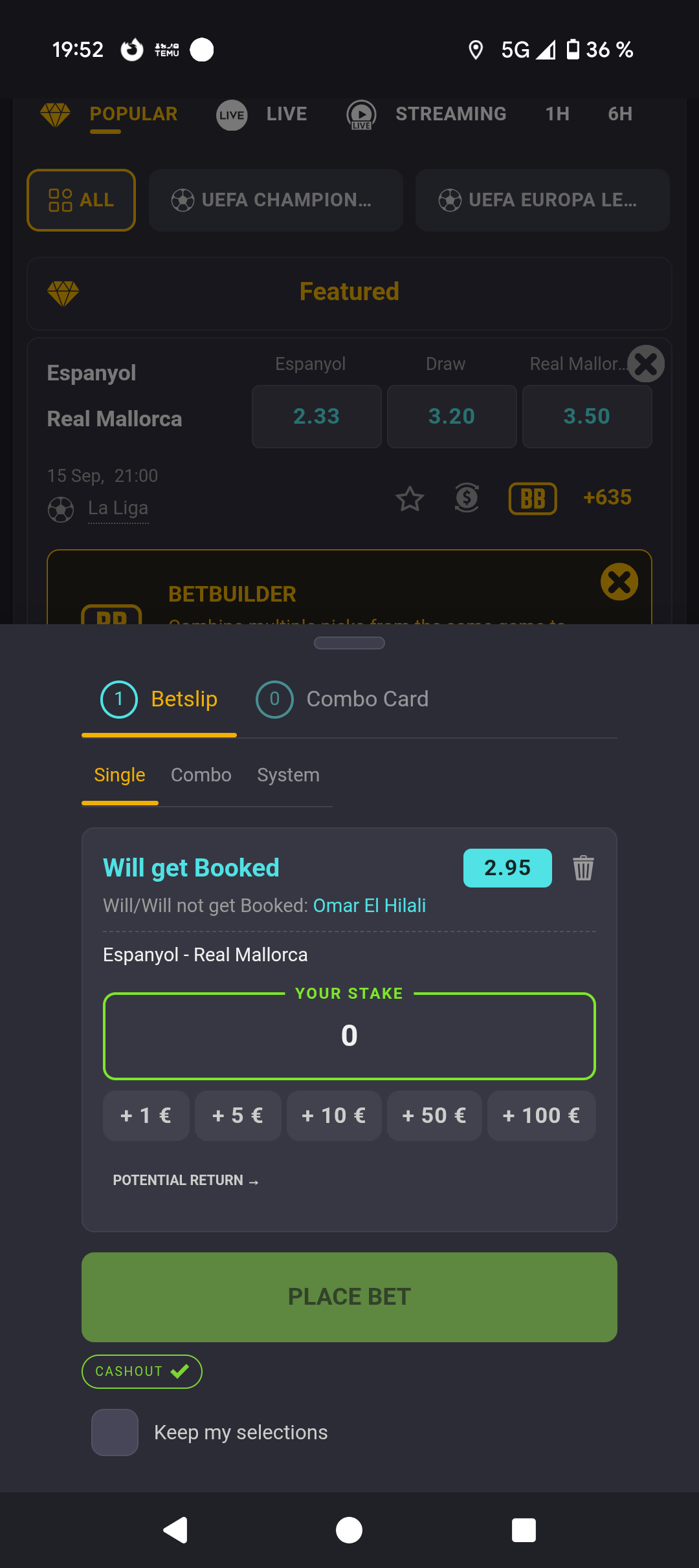Add 100 € to the stake
The image size is (699, 1568).
542,1116
